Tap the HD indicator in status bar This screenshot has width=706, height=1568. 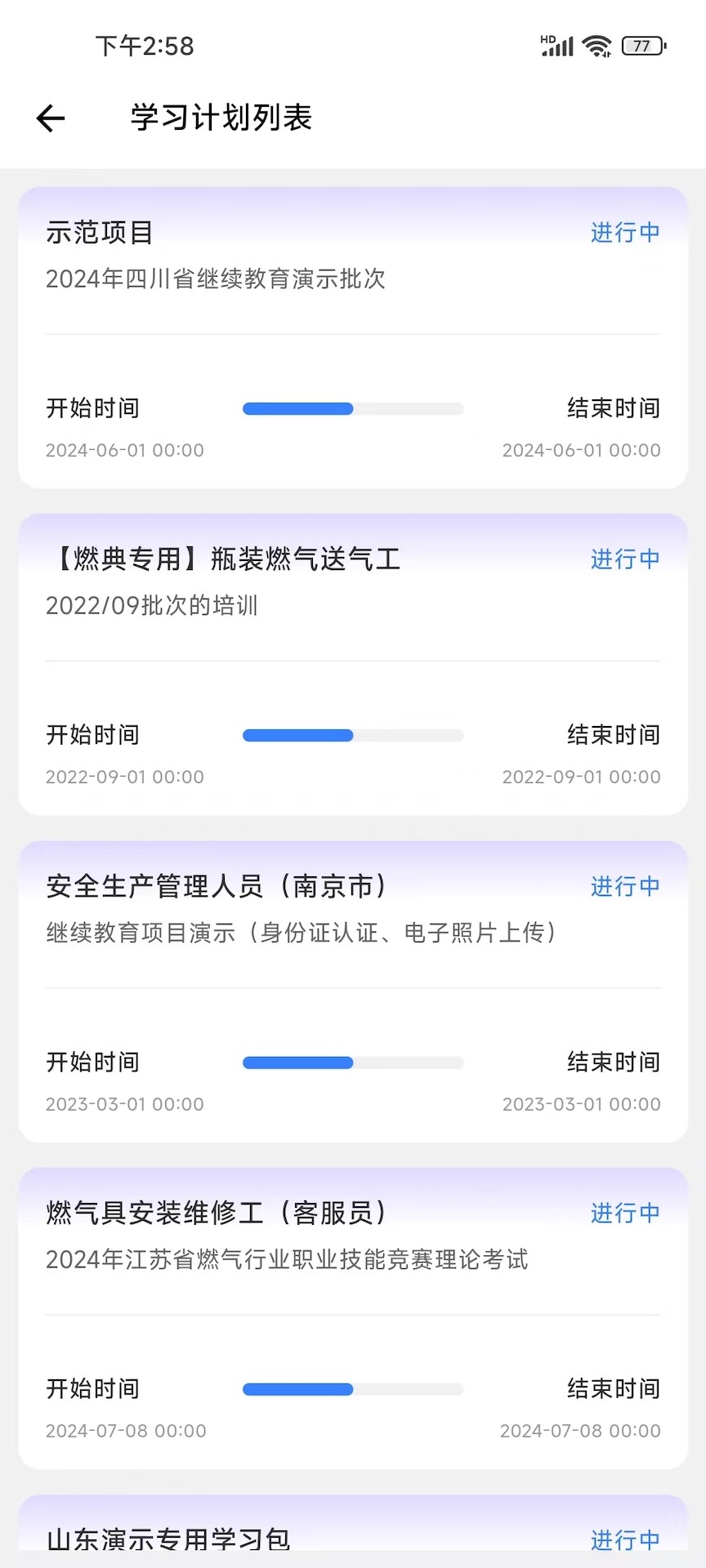tap(546, 36)
